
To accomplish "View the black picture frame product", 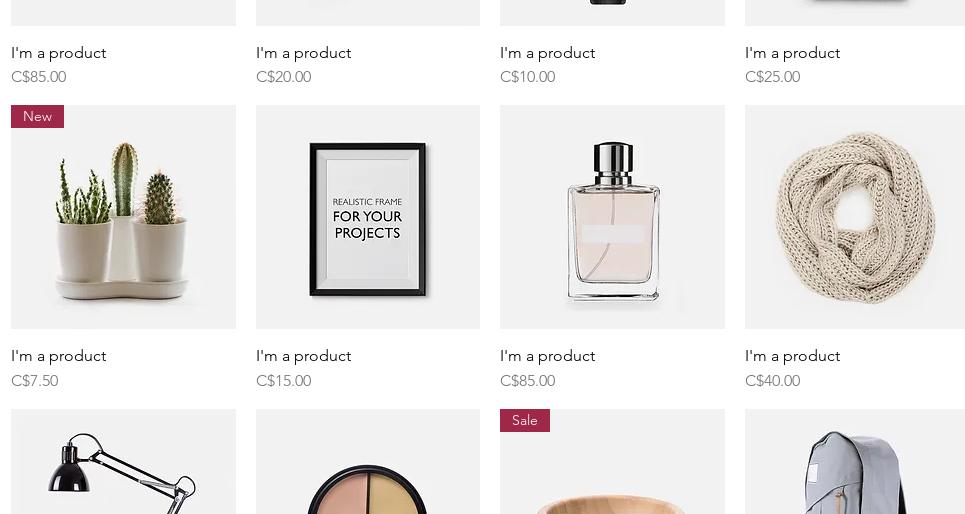I will pyautogui.click(x=367, y=217).
